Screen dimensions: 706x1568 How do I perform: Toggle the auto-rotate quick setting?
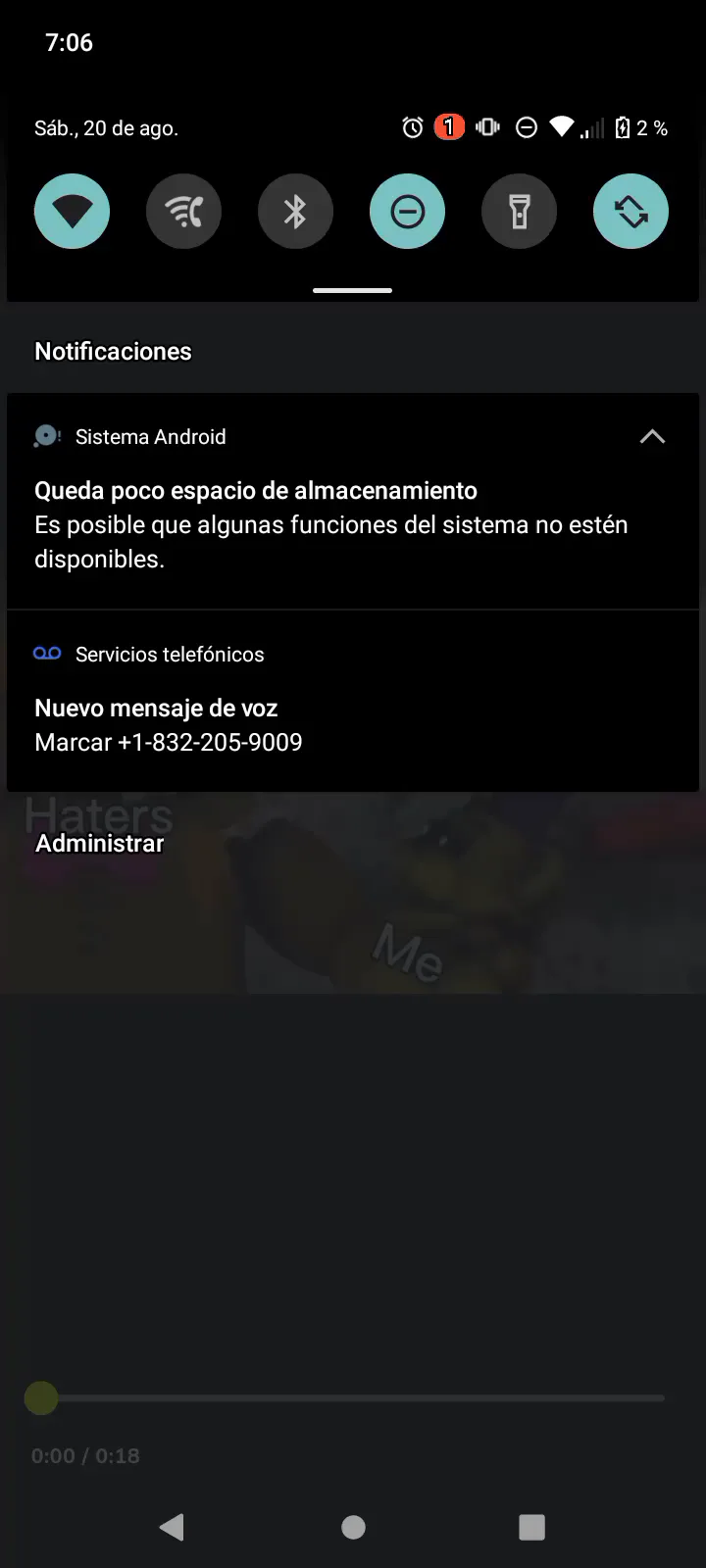click(x=630, y=212)
